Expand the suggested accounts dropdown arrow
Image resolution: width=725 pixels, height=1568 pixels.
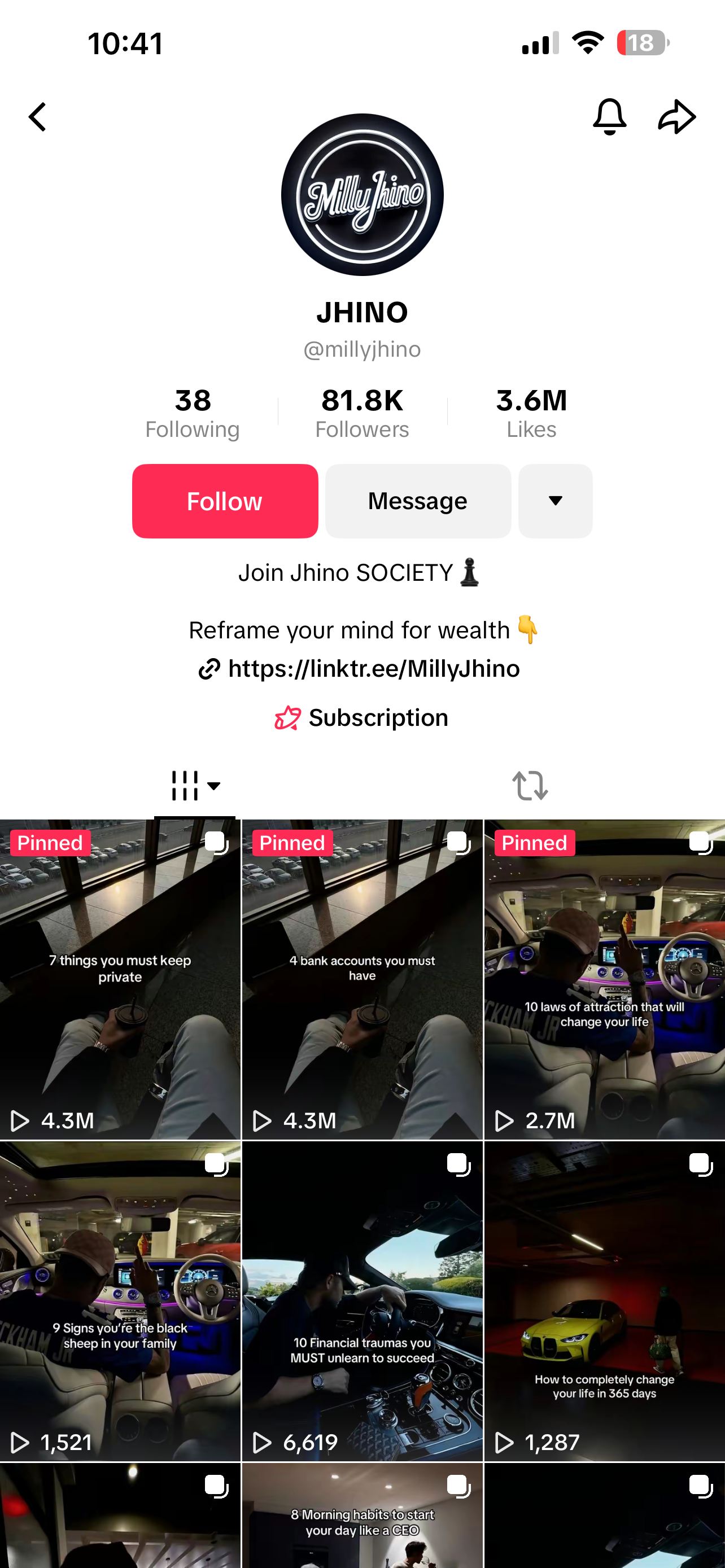555,501
